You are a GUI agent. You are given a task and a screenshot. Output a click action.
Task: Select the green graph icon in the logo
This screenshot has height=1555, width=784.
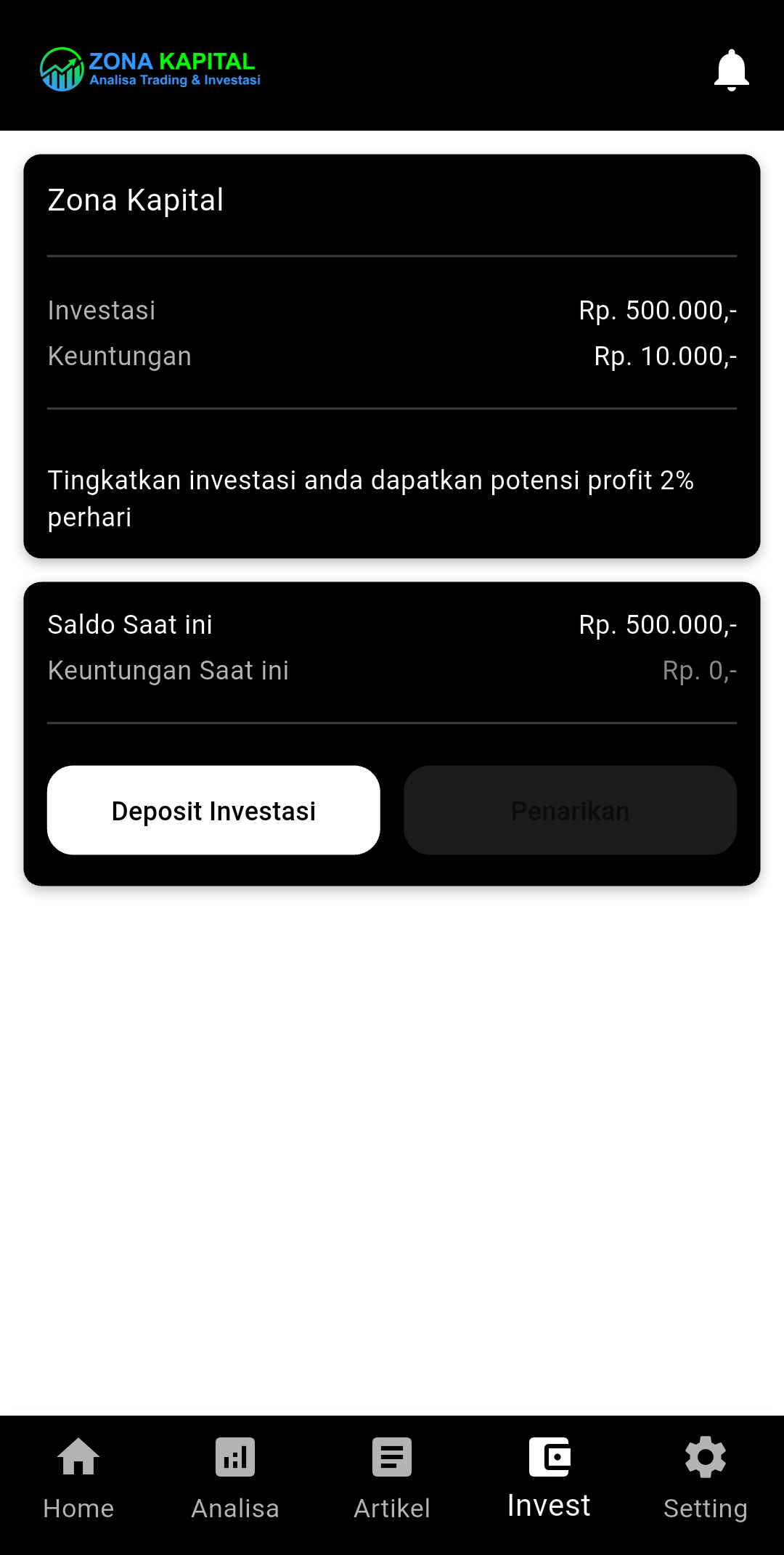61,68
